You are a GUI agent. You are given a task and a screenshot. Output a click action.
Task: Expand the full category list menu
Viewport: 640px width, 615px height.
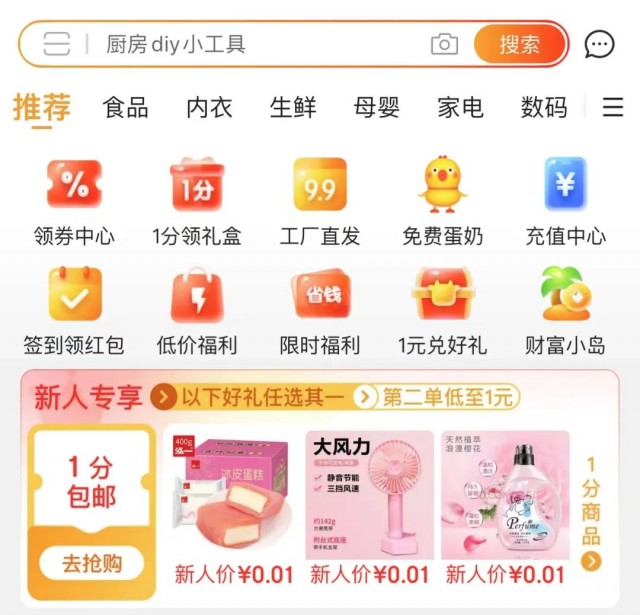[x=613, y=108]
